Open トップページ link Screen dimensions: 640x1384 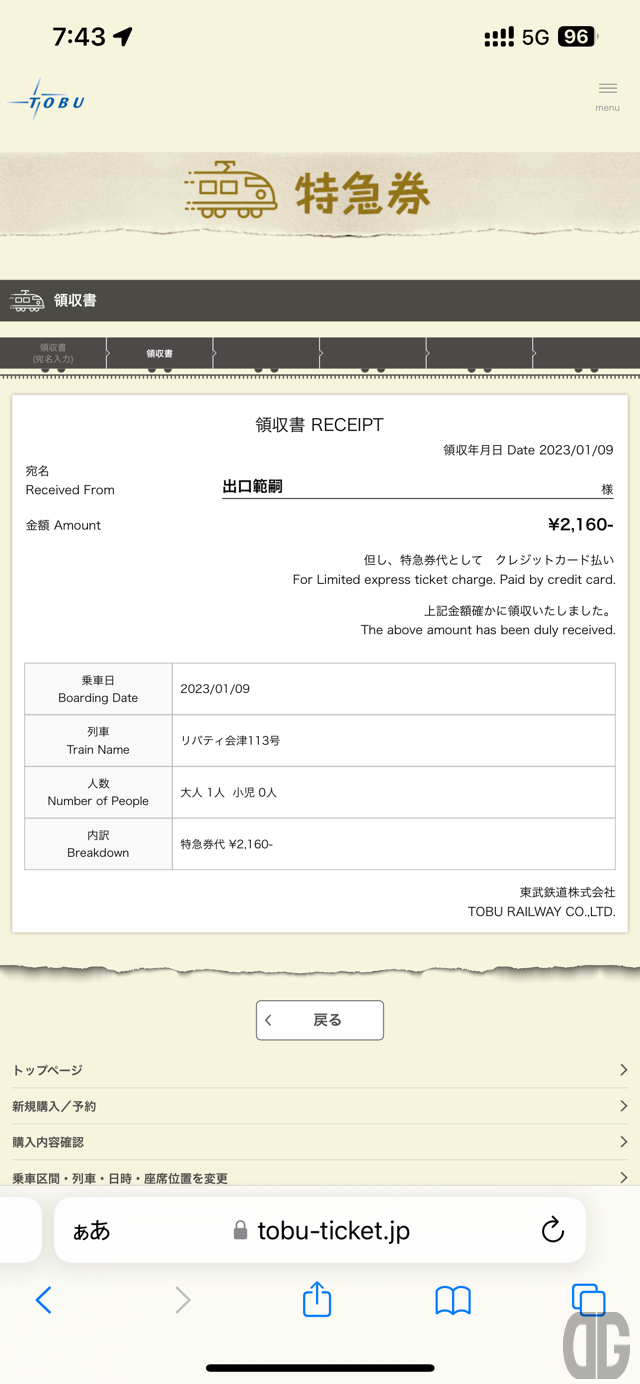point(320,1070)
